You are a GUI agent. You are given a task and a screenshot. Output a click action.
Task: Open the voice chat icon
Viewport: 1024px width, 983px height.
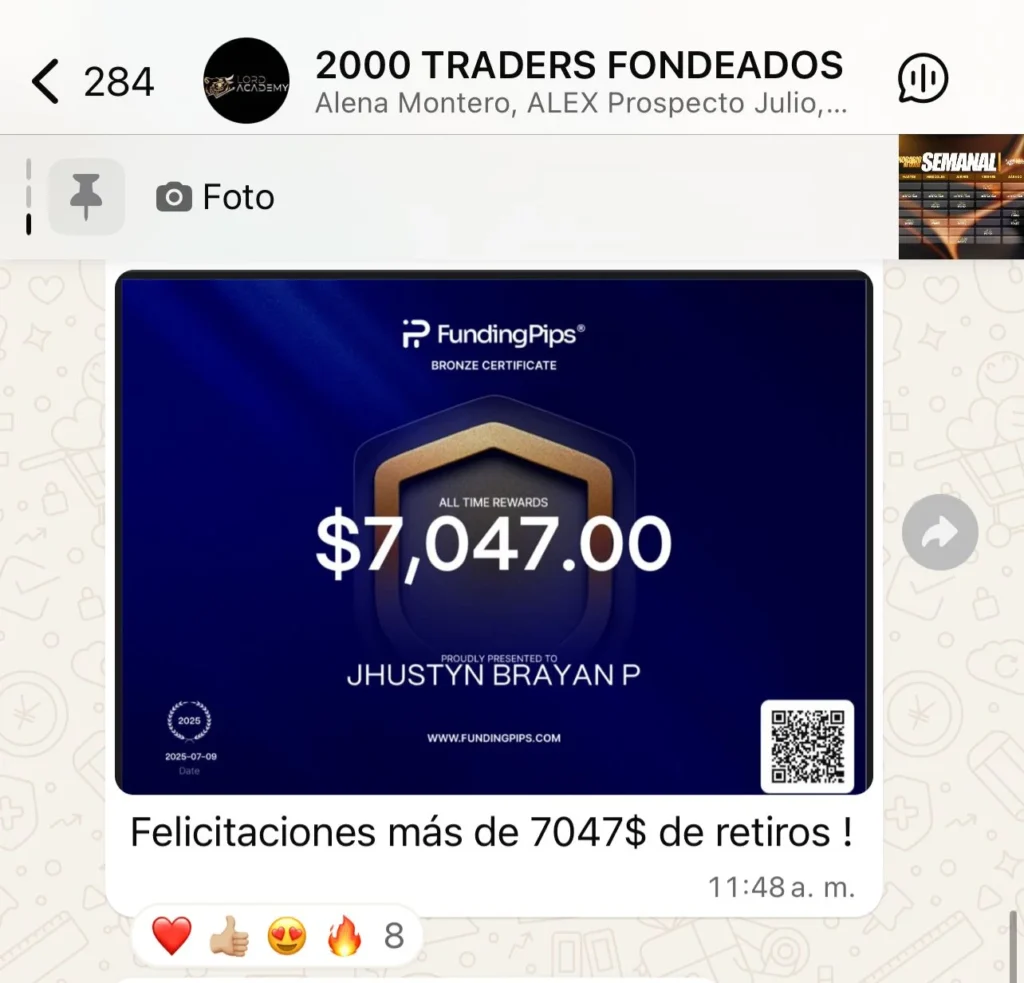922,79
